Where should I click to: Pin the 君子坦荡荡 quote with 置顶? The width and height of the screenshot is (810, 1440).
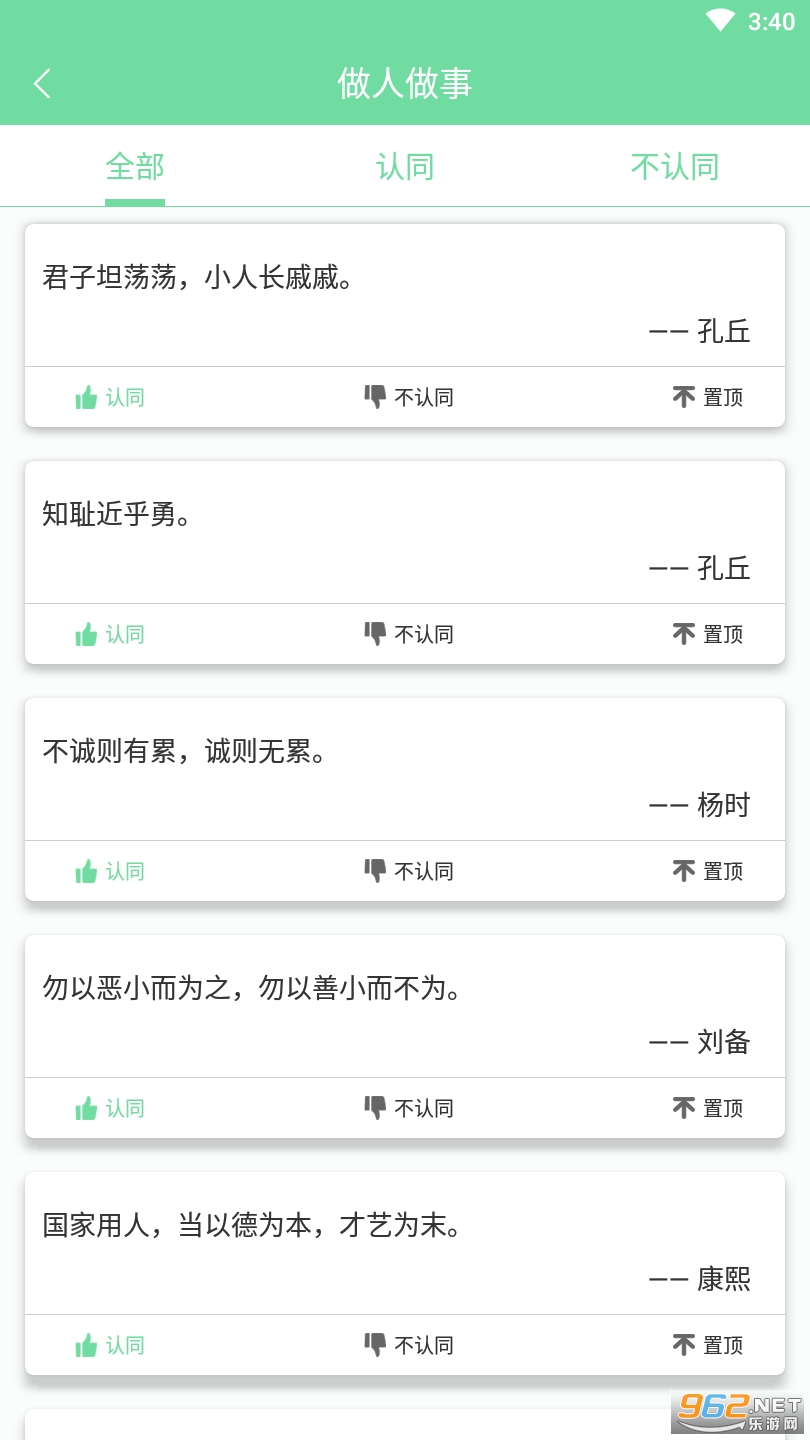(x=708, y=397)
